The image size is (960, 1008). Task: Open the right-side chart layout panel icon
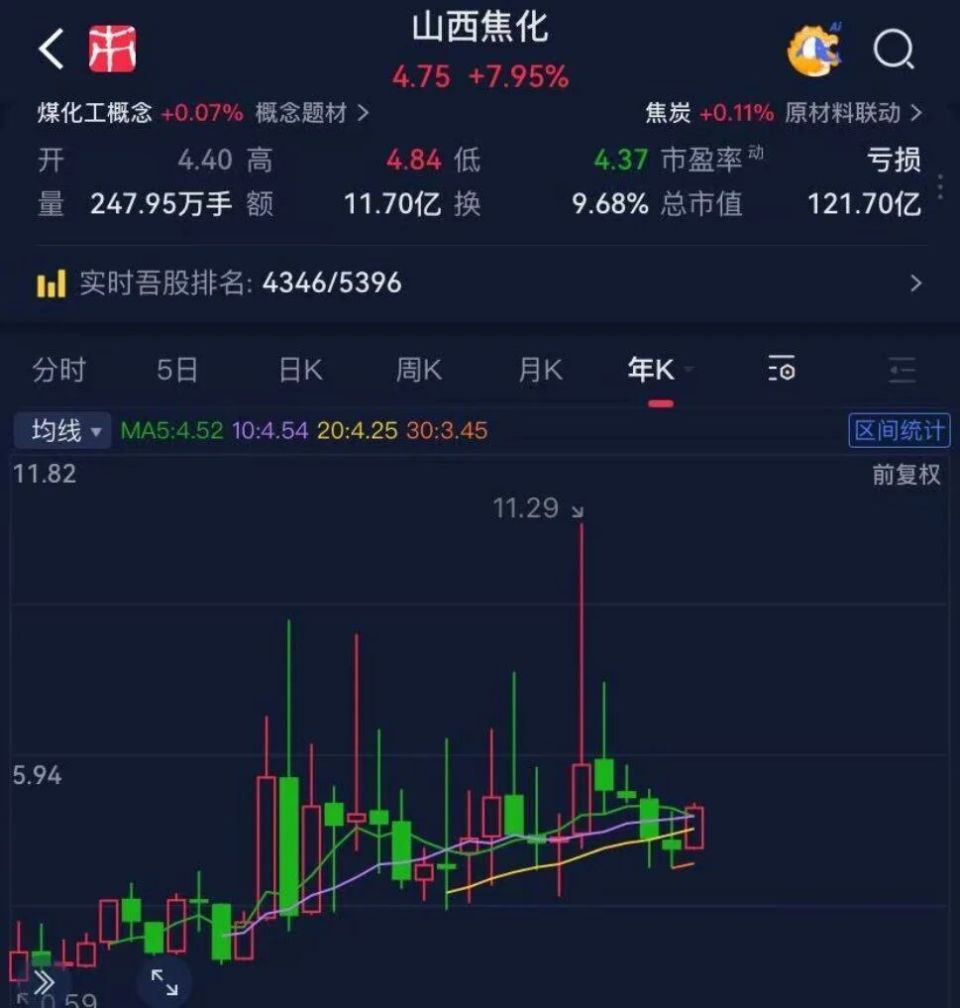coord(903,369)
